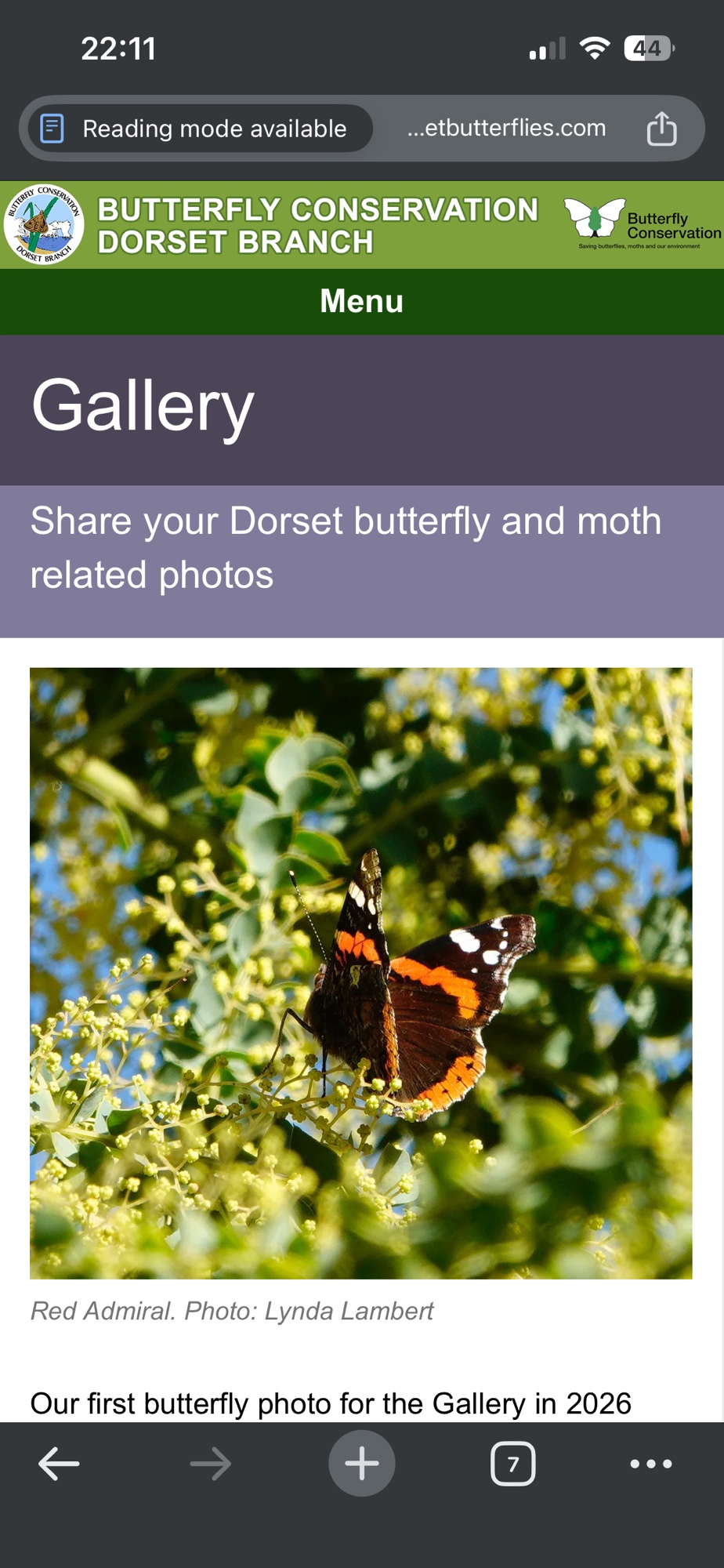Open the tab switcher showing 7 tabs
This screenshot has height=1568, width=724.
512,1464
